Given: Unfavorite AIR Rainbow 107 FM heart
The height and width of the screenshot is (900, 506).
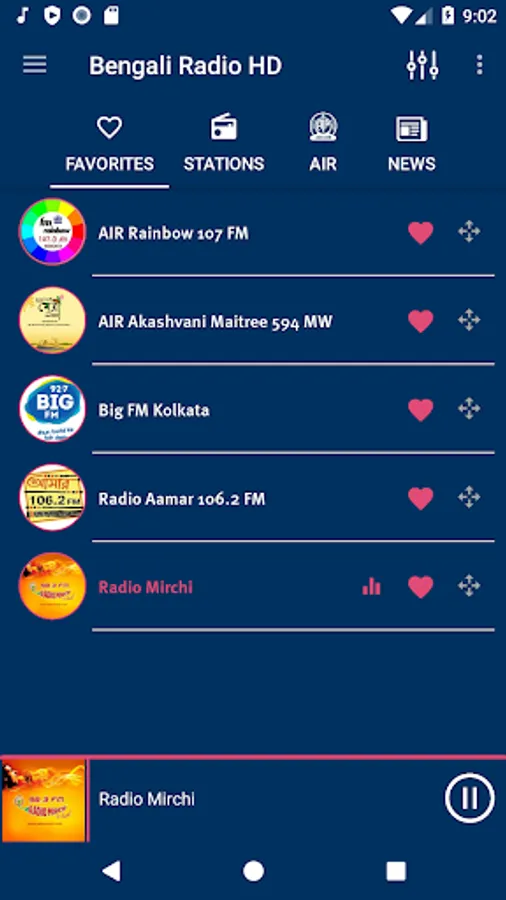Looking at the screenshot, I should point(421,233).
